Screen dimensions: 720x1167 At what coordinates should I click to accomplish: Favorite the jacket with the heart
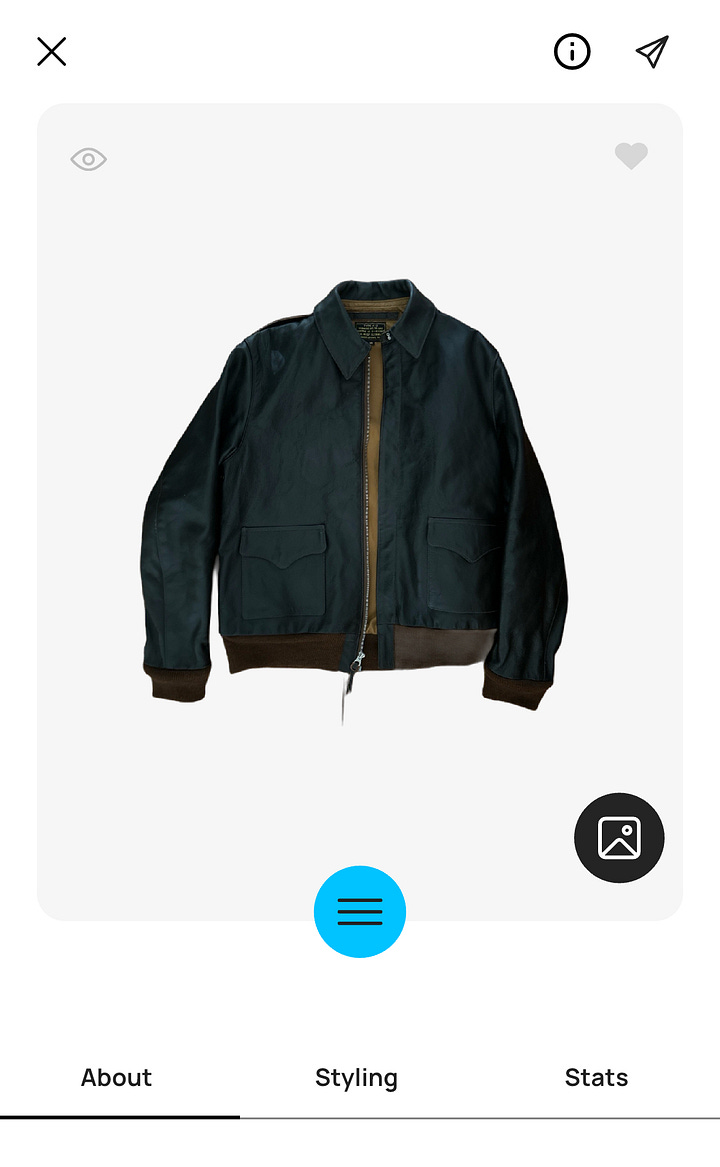pos(631,156)
